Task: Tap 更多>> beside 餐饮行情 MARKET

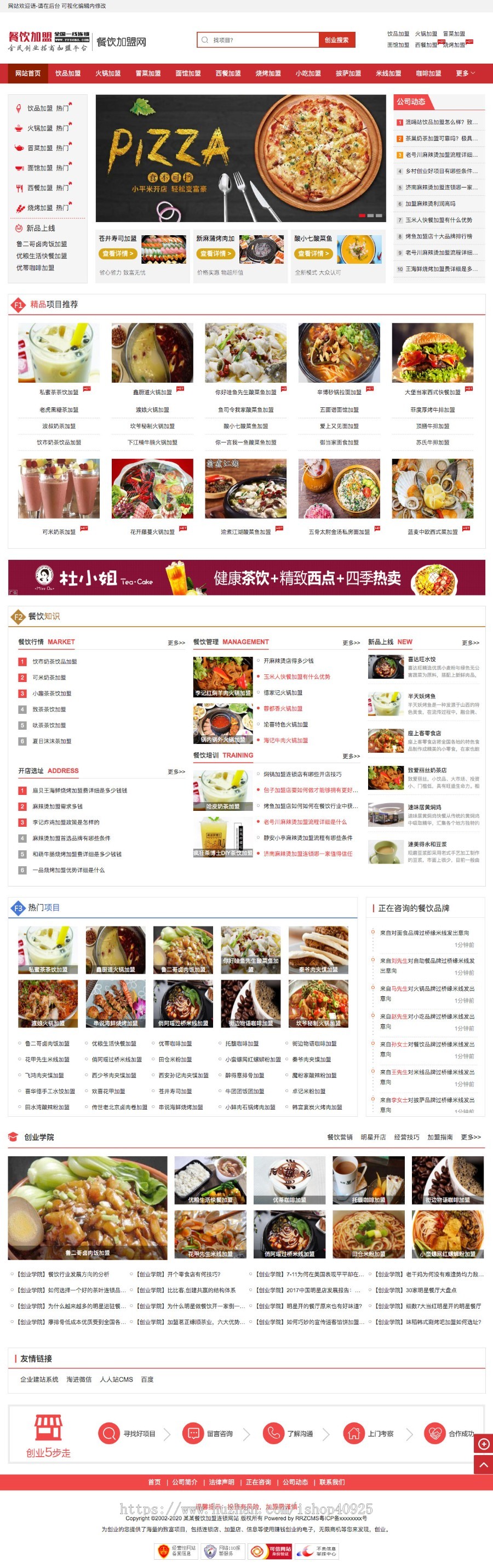Action: coord(176,643)
